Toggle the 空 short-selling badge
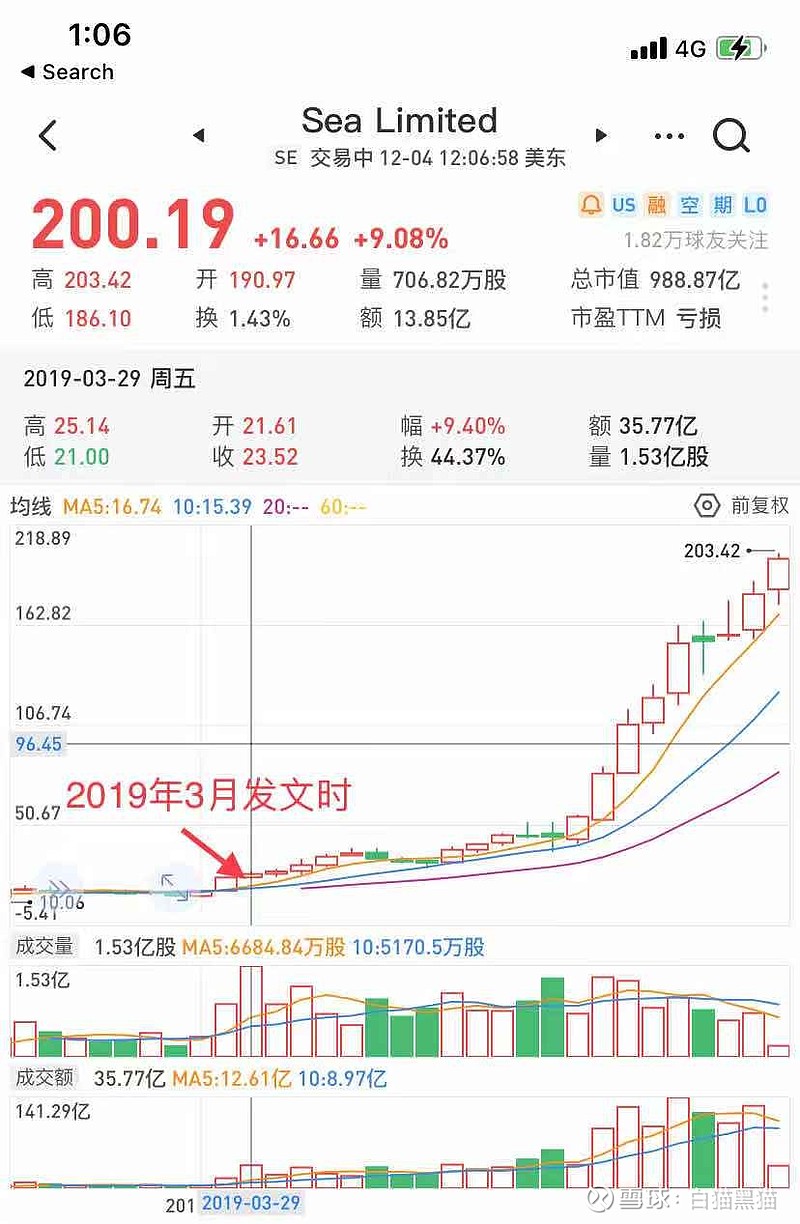The image size is (800, 1224). [688, 204]
